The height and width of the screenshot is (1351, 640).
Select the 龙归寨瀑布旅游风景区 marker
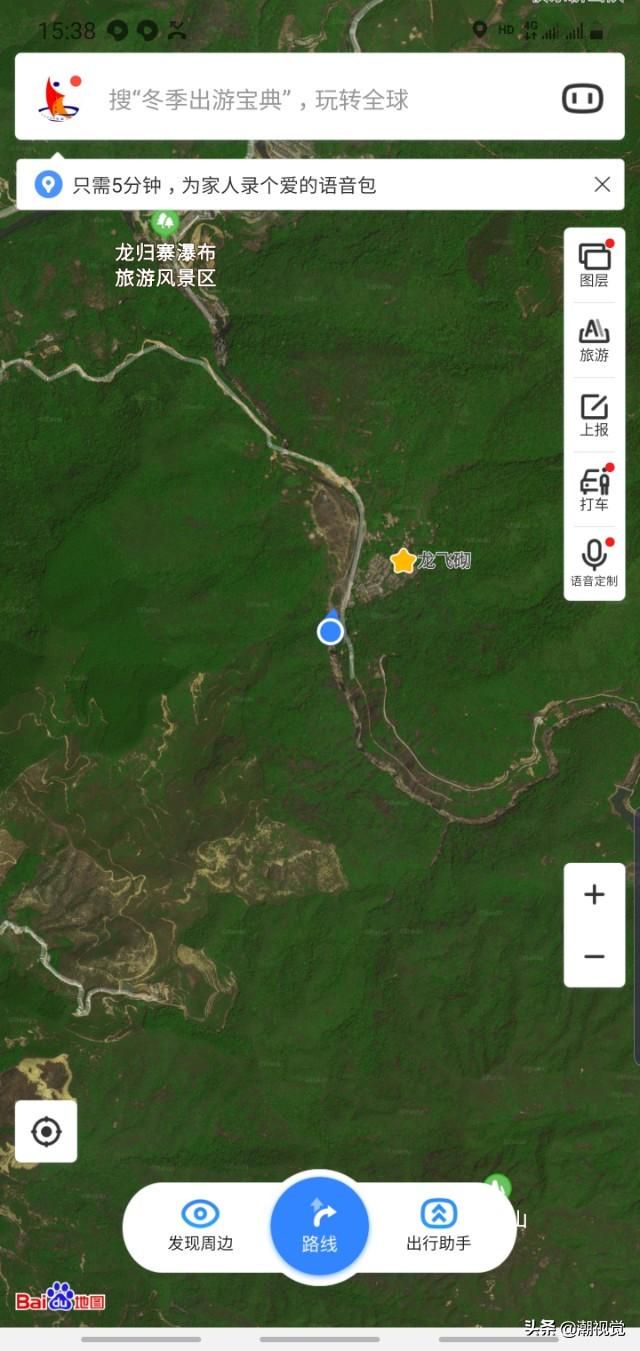pyautogui.click(x=165, y=250)
